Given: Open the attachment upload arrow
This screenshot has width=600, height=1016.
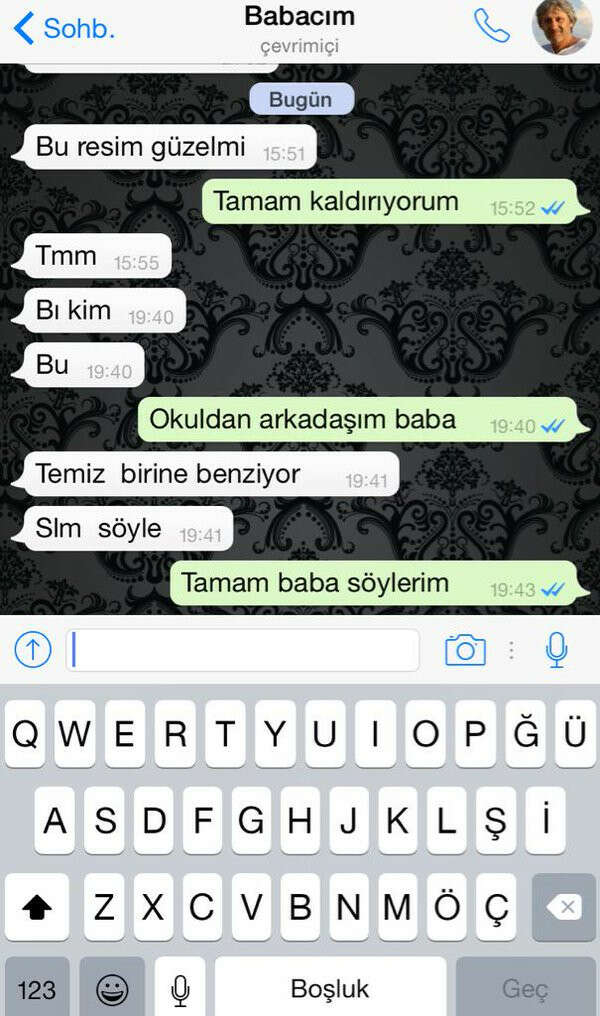Looking at the screenshot, I should 33,650.
